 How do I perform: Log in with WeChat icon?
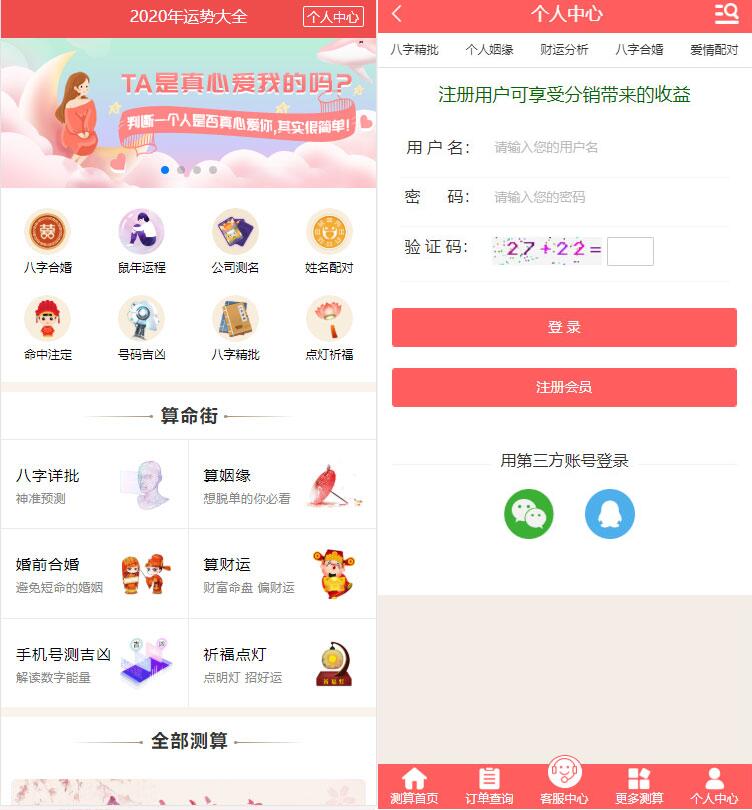point(528,514)
